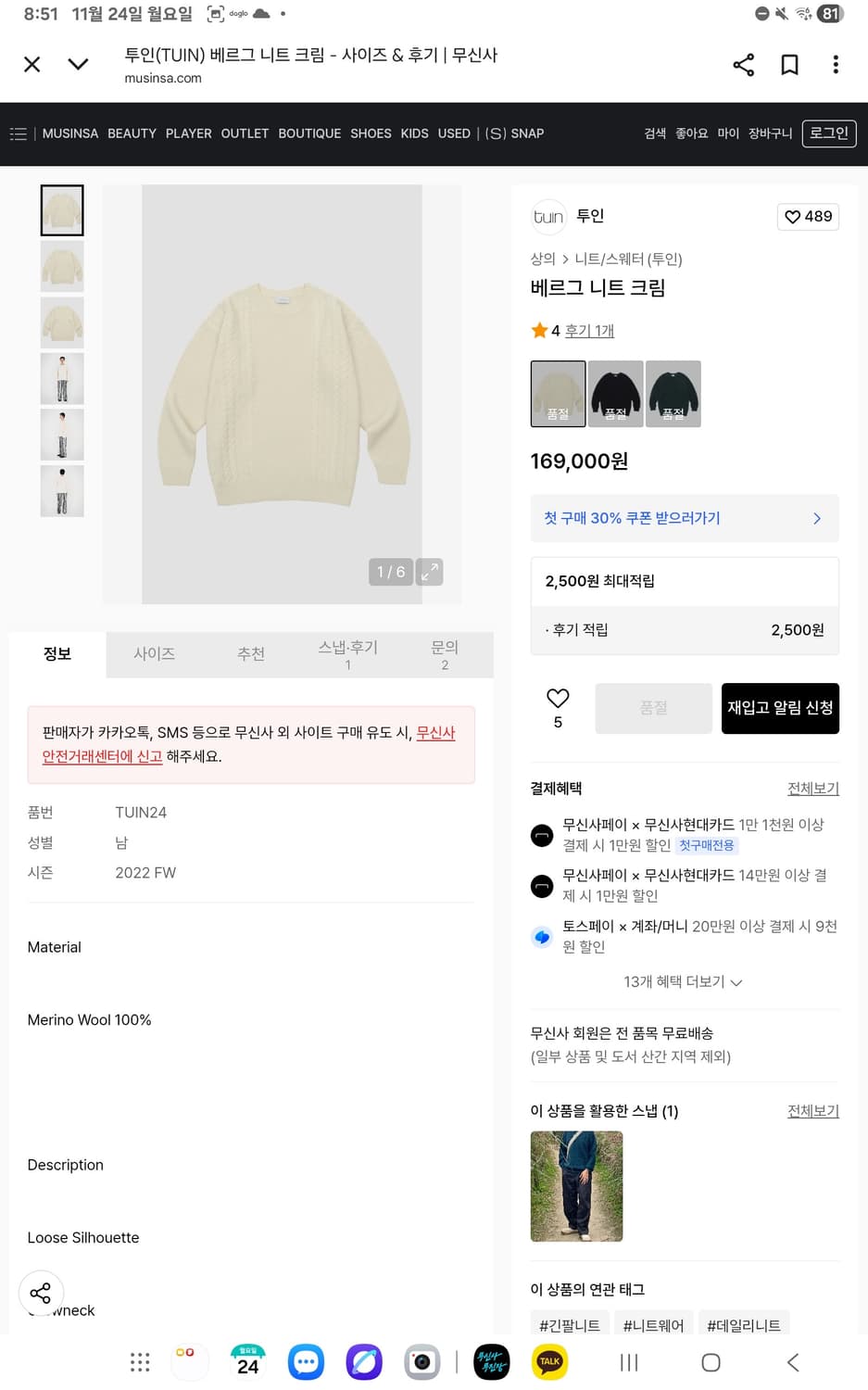Open the three-dot options menu
The image size is (868, 1390).
pos(836,65)
